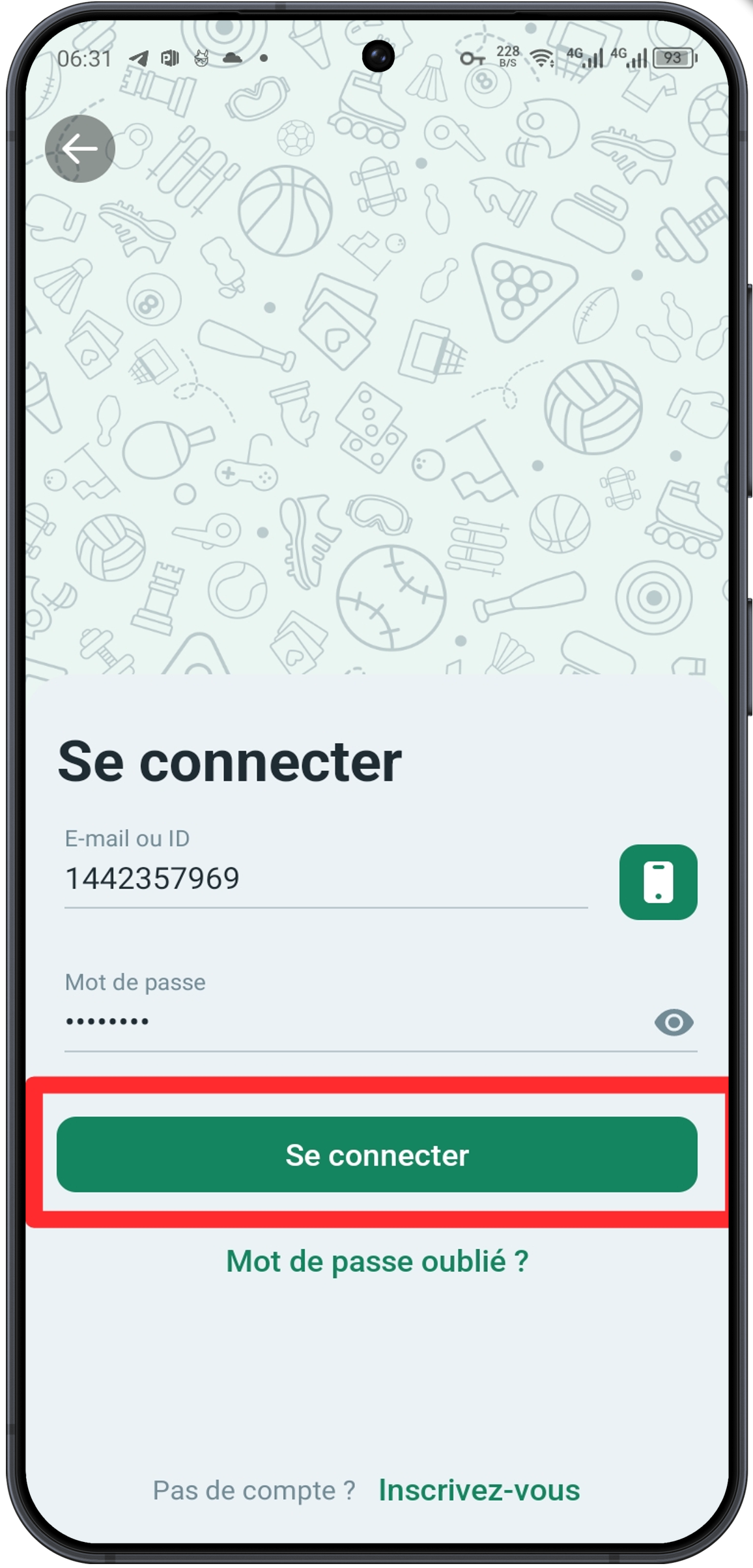Viewport: 753px width, 1568px height.
Task: Go back using the arrow button
Action: click(79, 149)
